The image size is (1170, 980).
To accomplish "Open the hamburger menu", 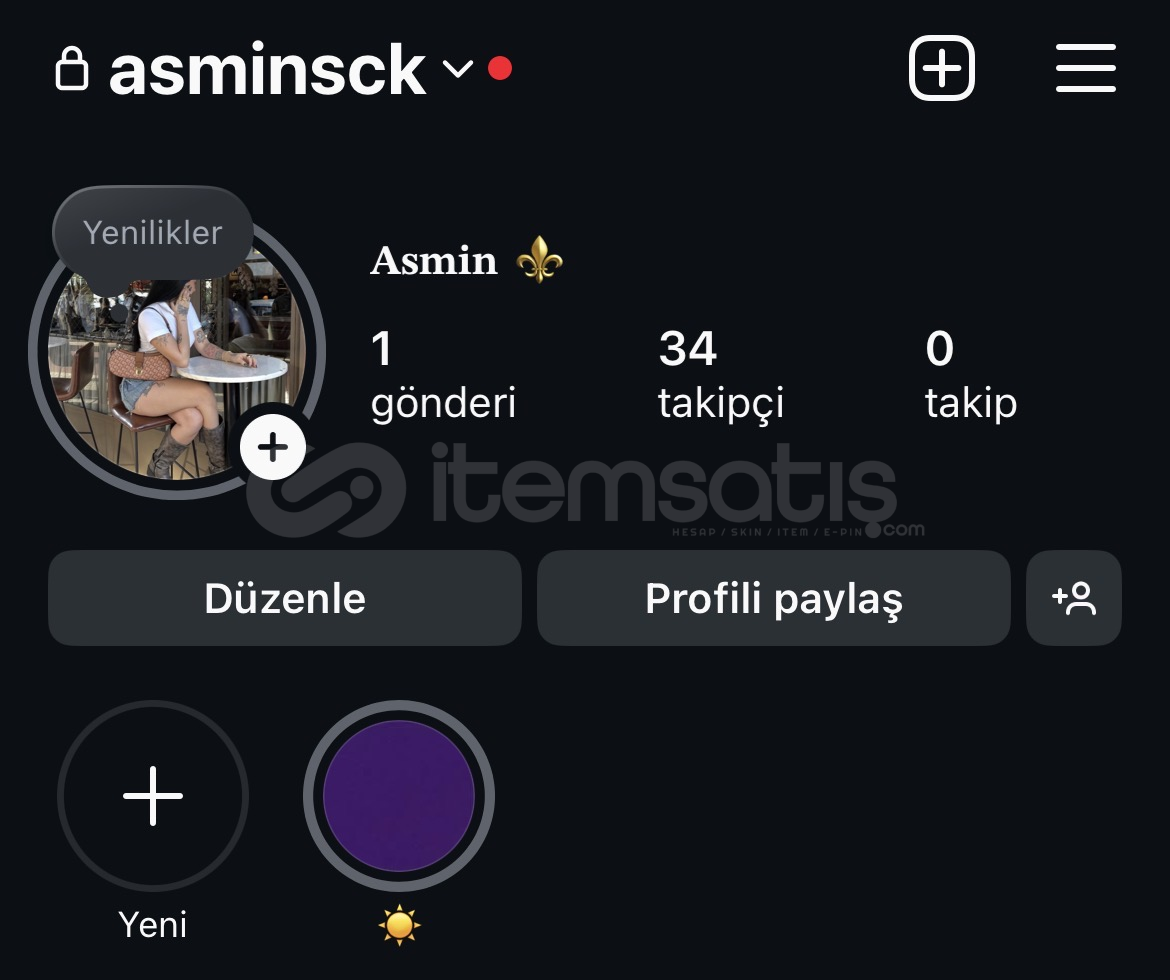I will click(1085, 68).
